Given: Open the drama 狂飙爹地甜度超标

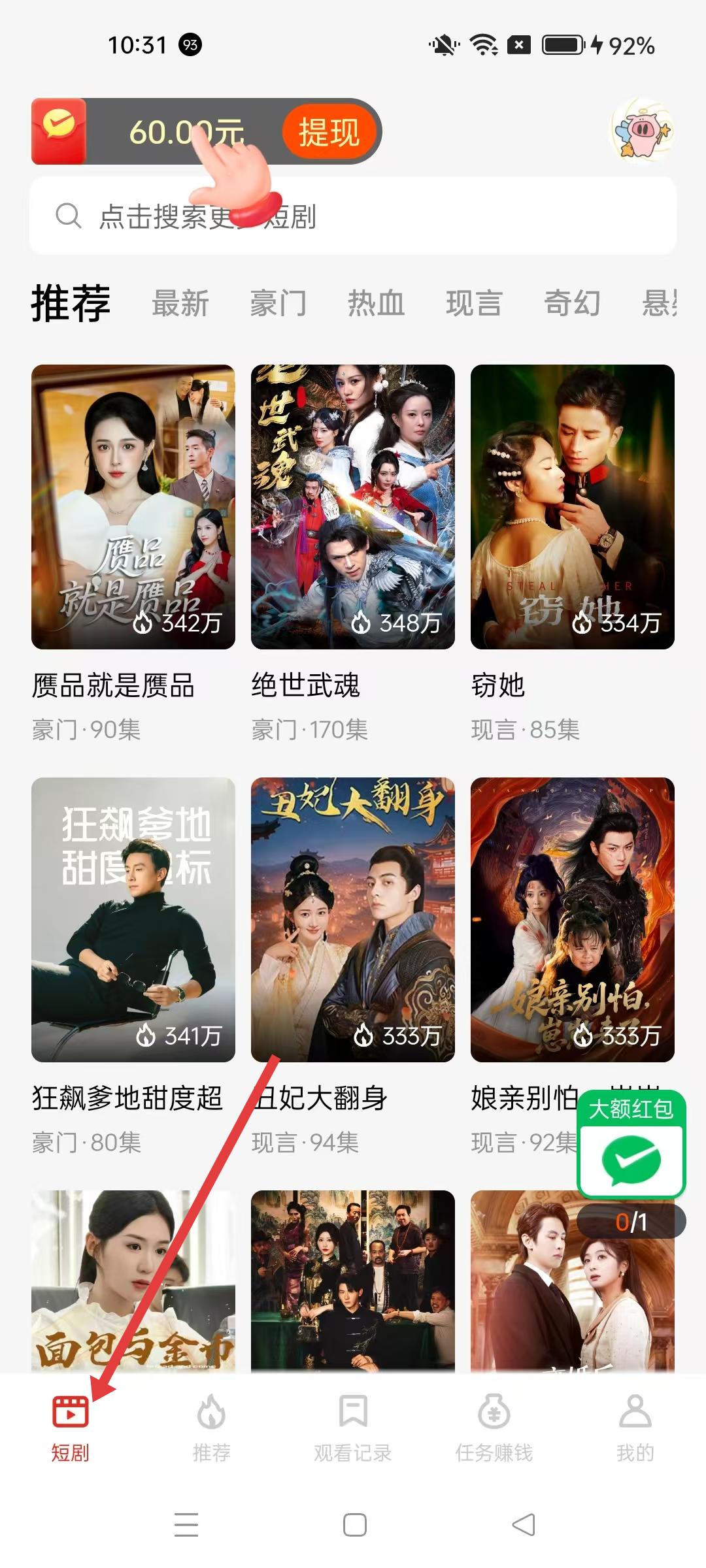Looking at the screenshot, I should pyautogui.click(x=133, y=920).
